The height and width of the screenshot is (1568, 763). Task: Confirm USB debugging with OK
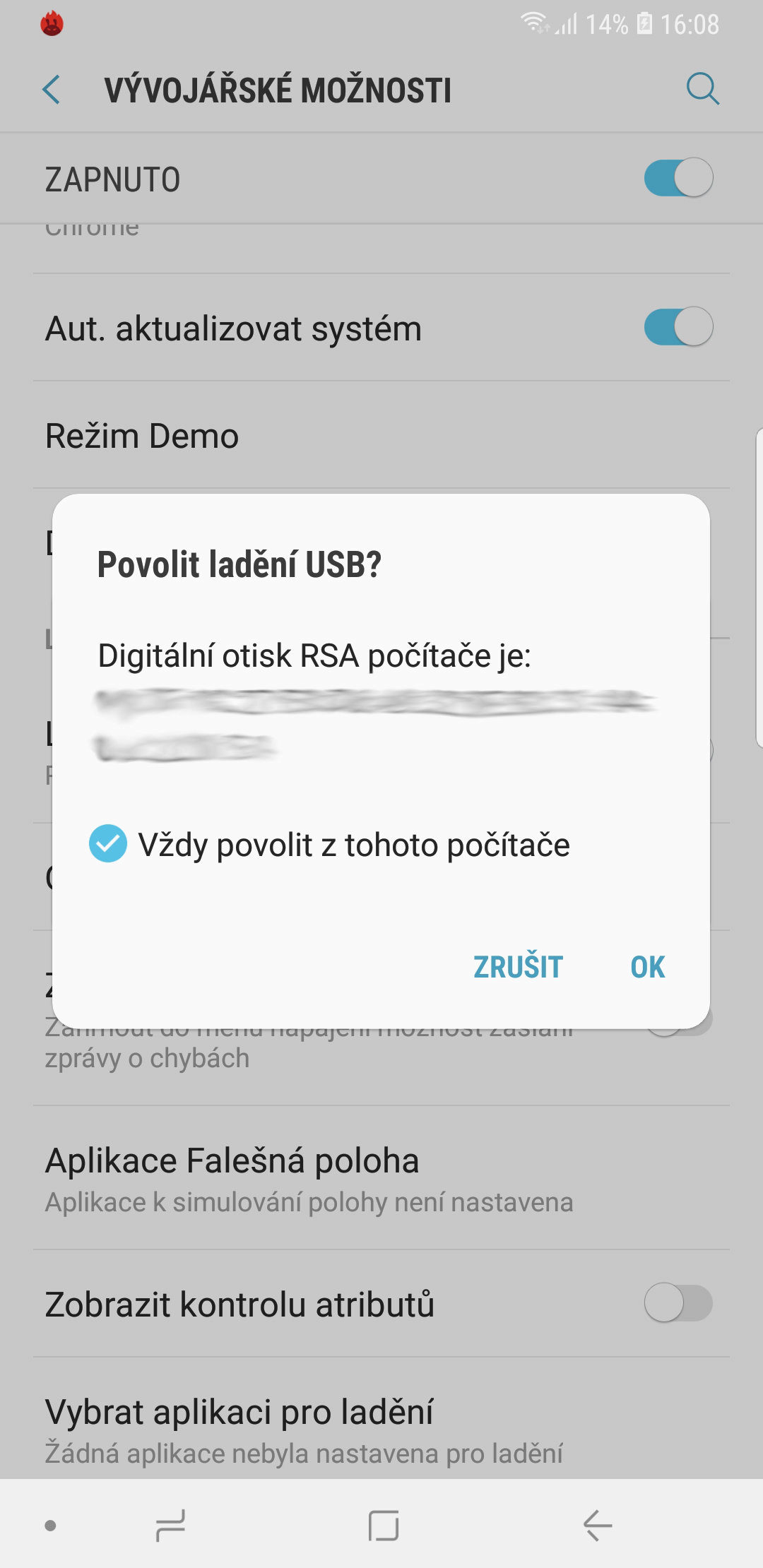click(x=647, y=967)
